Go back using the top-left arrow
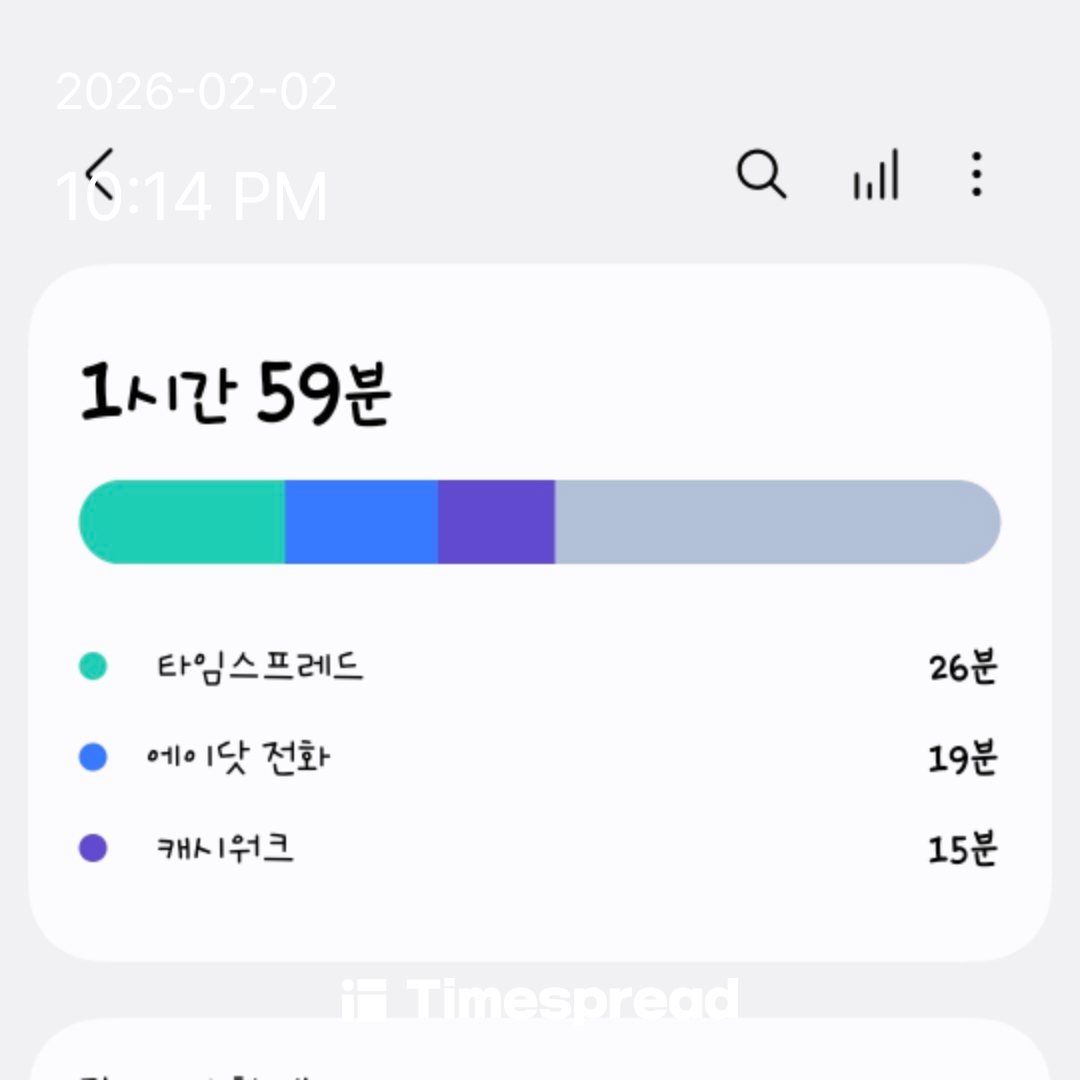Viewport: 1080px width, 1080px height. tap(101, 174)
